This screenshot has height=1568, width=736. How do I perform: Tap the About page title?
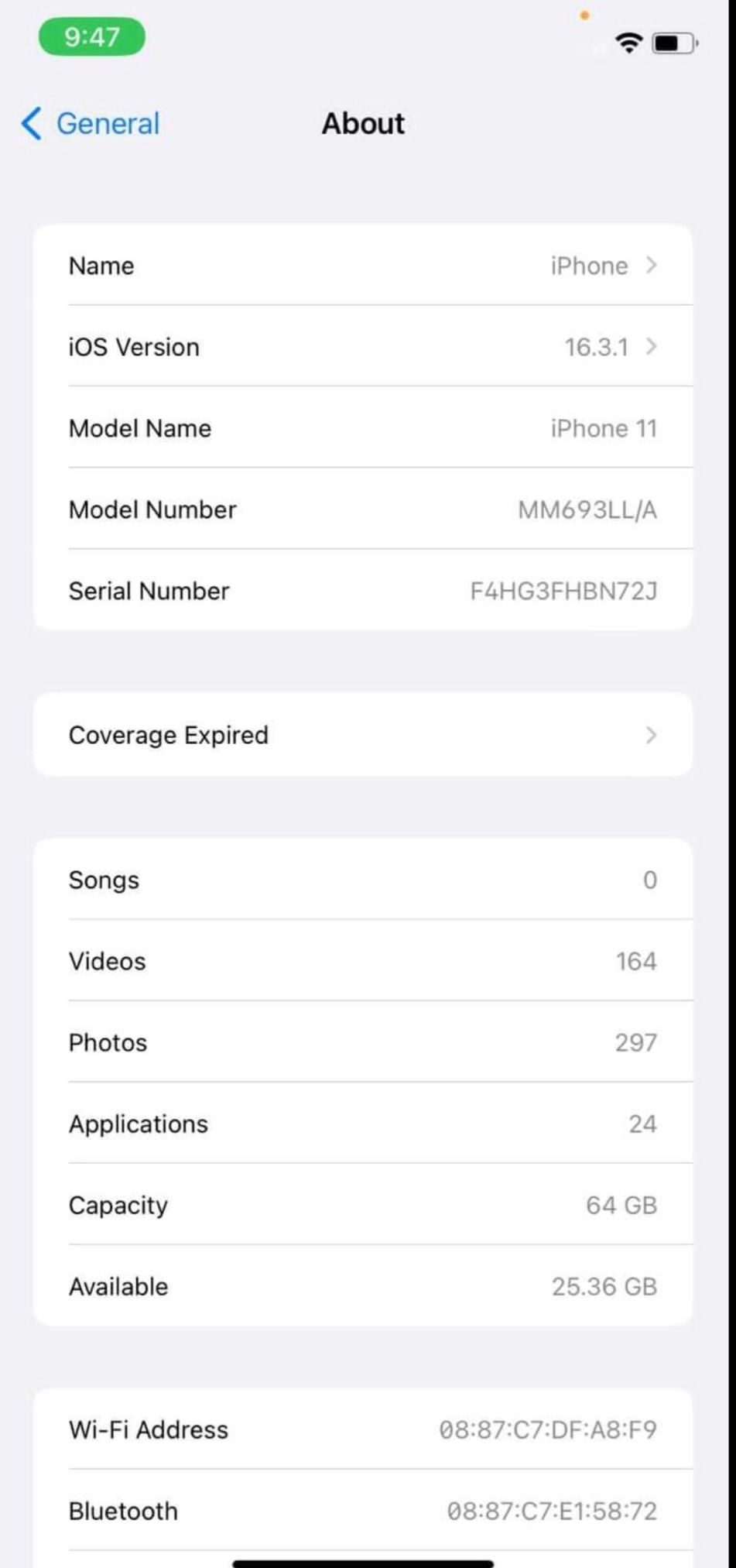tap(363, 123)
